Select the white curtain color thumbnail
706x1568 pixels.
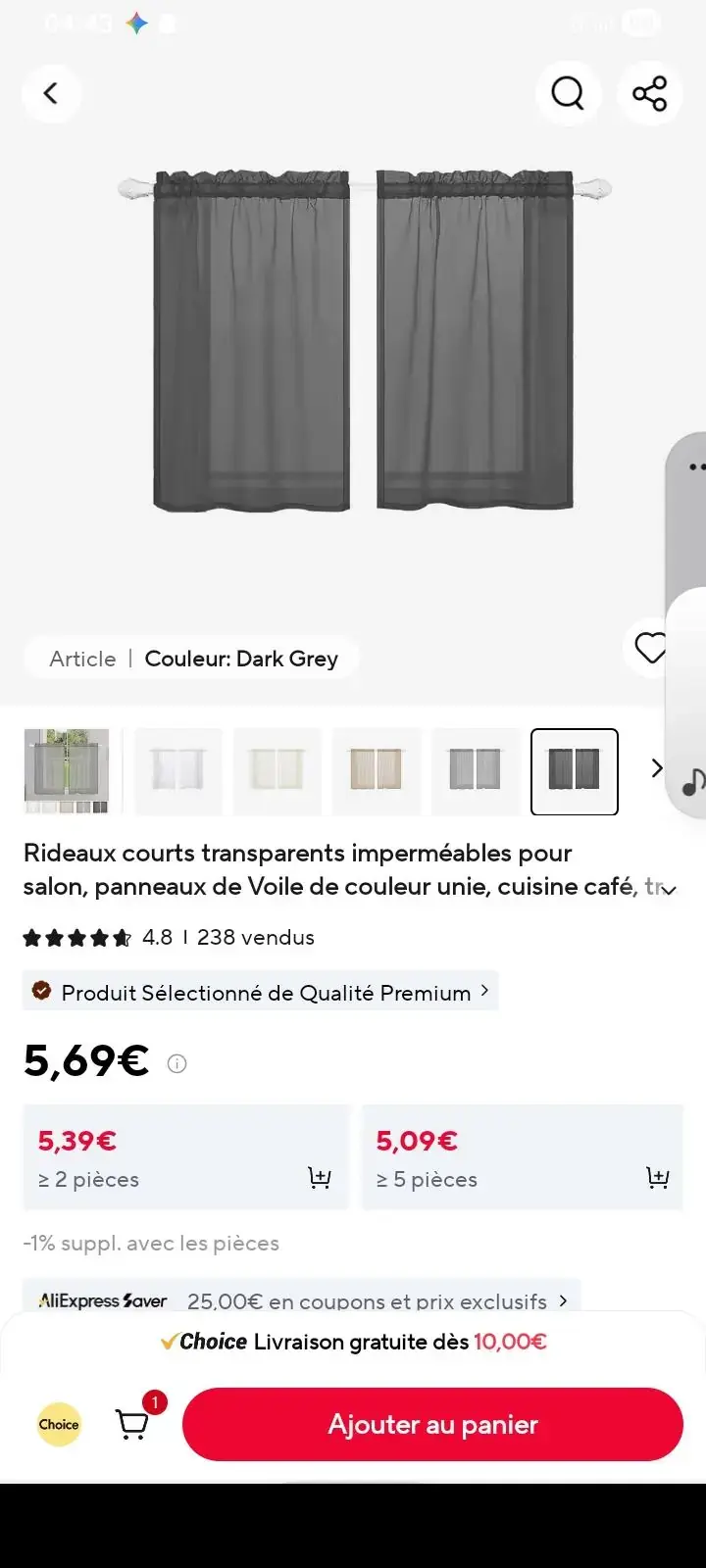(x=178, y=771)
